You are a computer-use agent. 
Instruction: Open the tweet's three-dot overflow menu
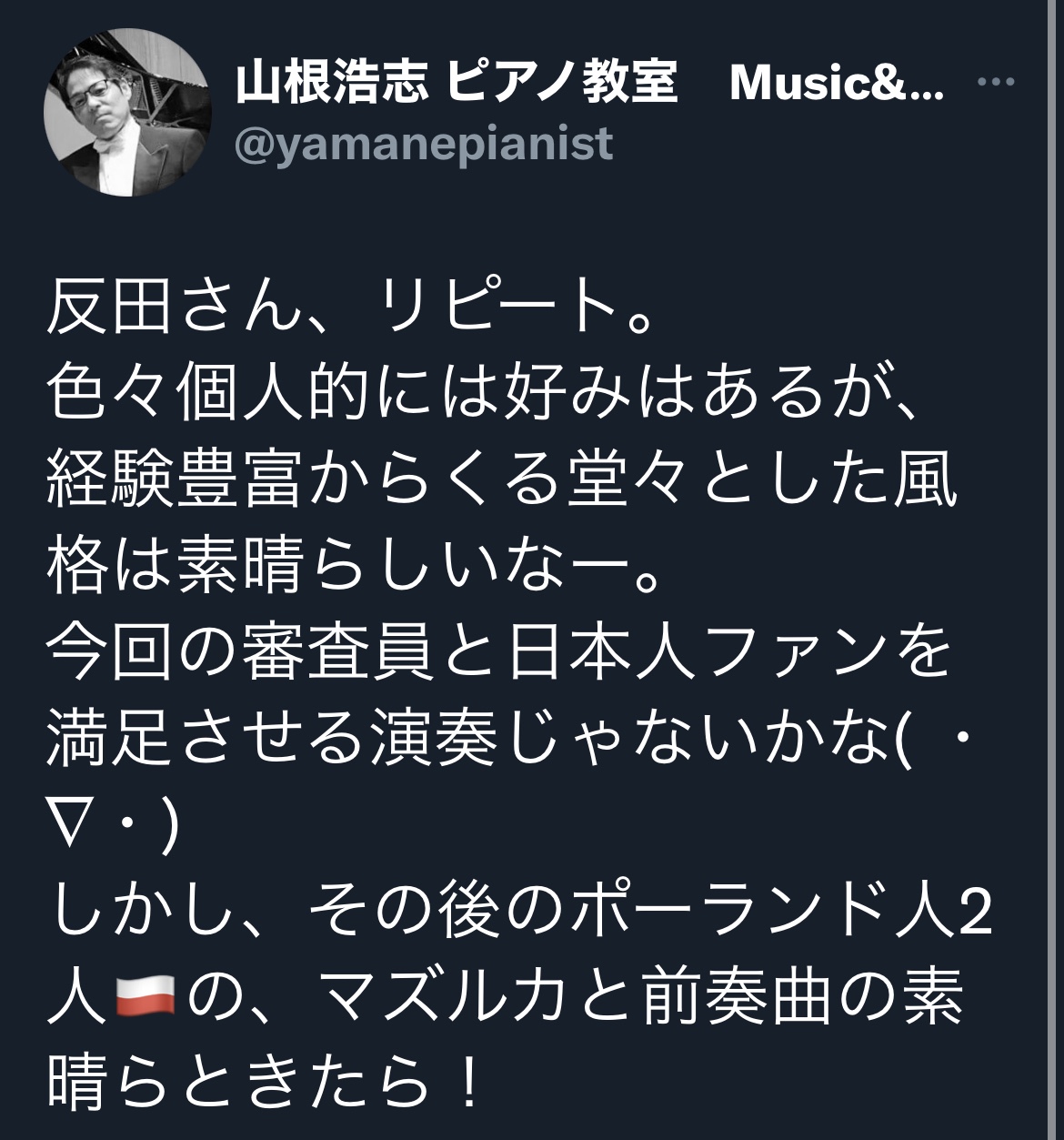click(x=994, y=84)
